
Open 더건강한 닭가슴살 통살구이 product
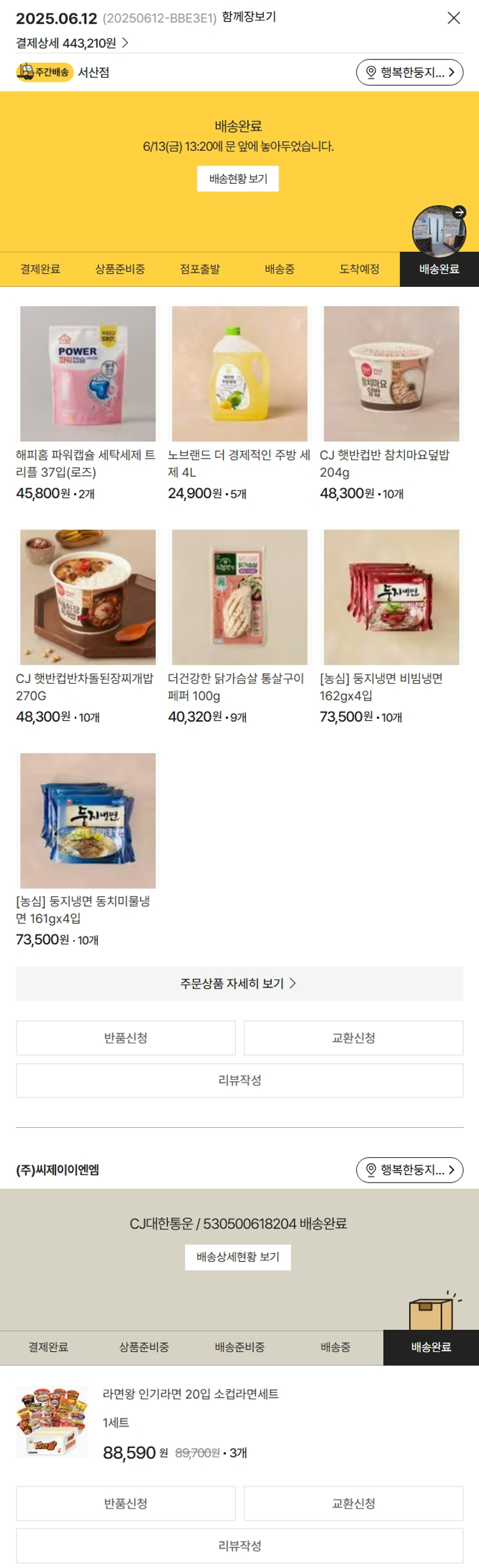tap(240, 597)
